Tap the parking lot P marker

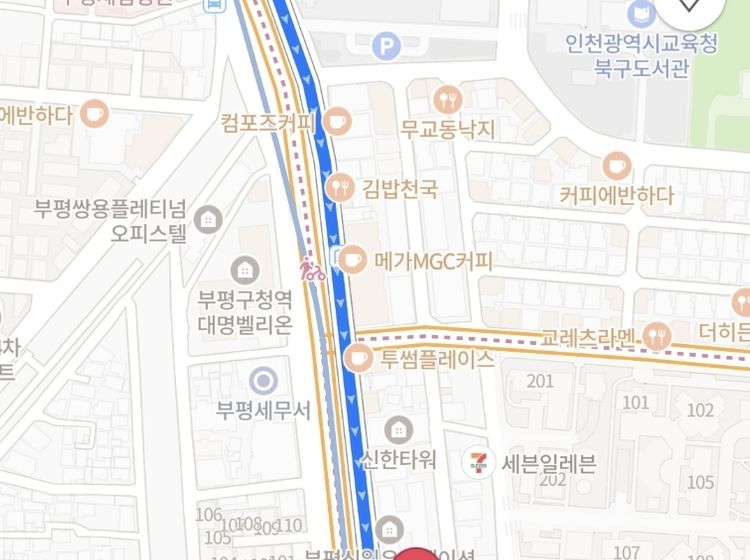point(384,45)
